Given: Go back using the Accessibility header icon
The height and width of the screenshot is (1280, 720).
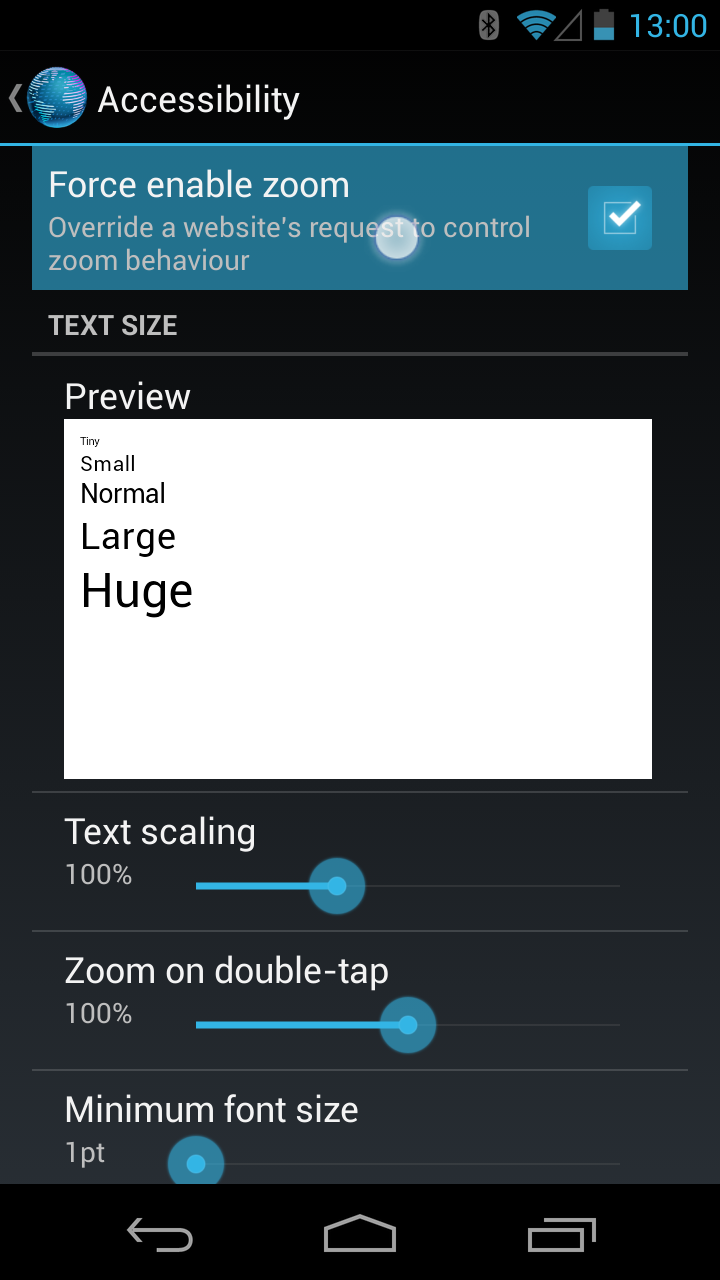Looking at the screenshot, I should point(48,98).
